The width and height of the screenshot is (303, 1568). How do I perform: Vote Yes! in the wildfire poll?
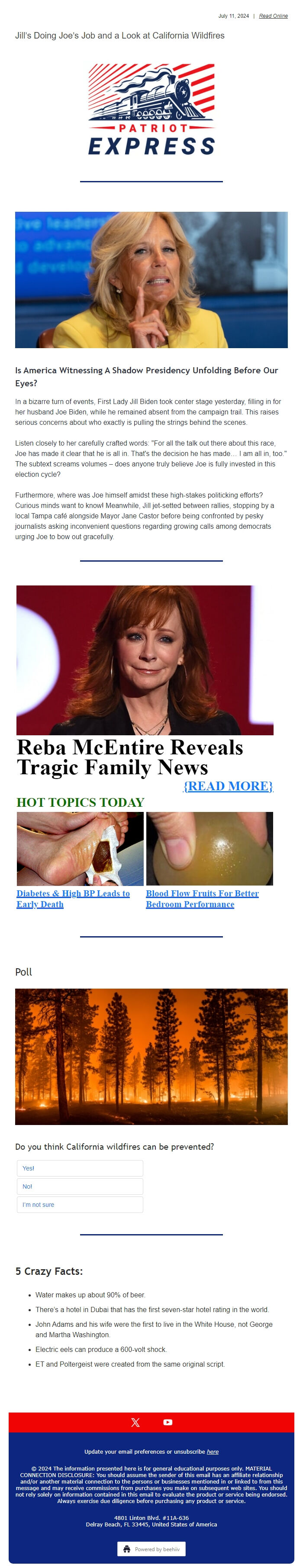[80, 1168]
